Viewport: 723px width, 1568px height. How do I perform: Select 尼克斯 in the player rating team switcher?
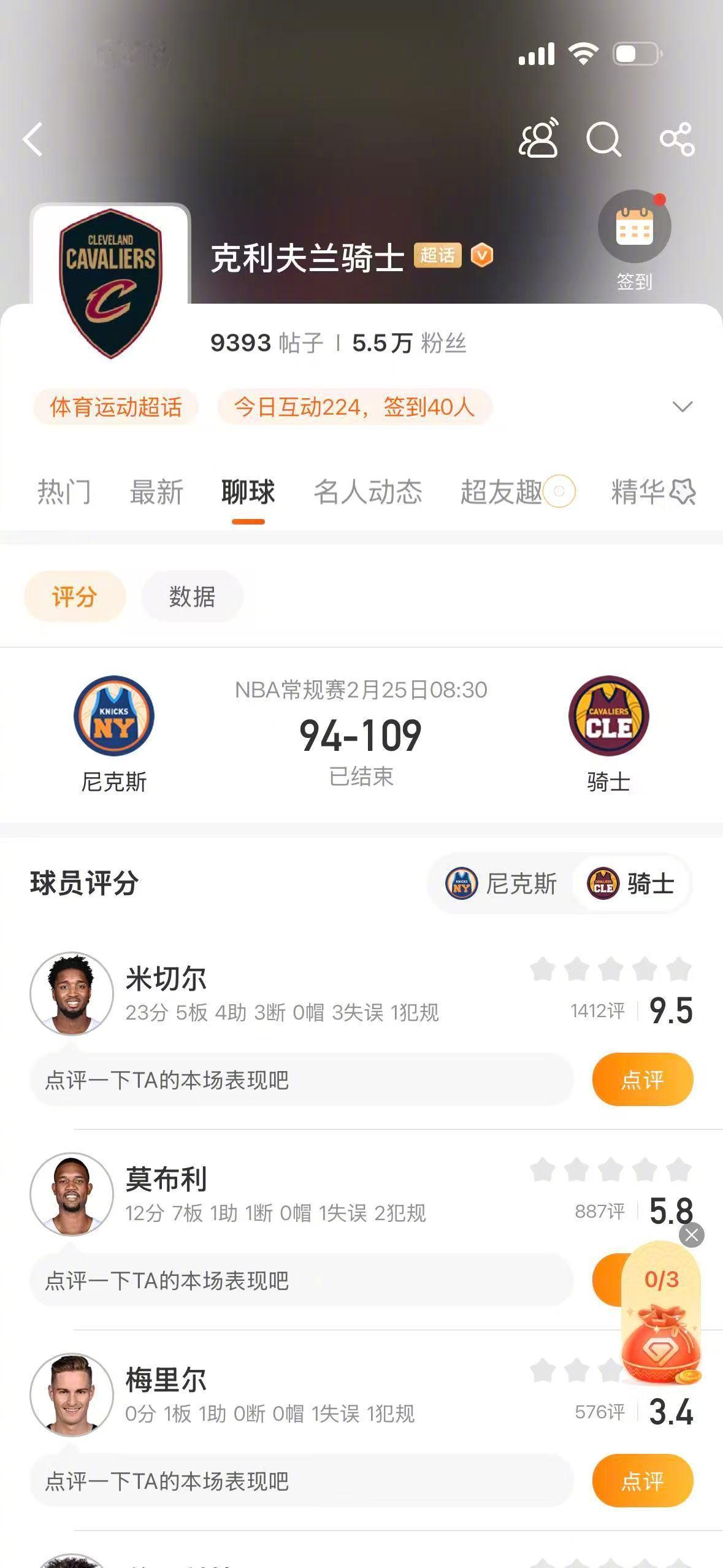pyautogui.click(x=498, y=883)
